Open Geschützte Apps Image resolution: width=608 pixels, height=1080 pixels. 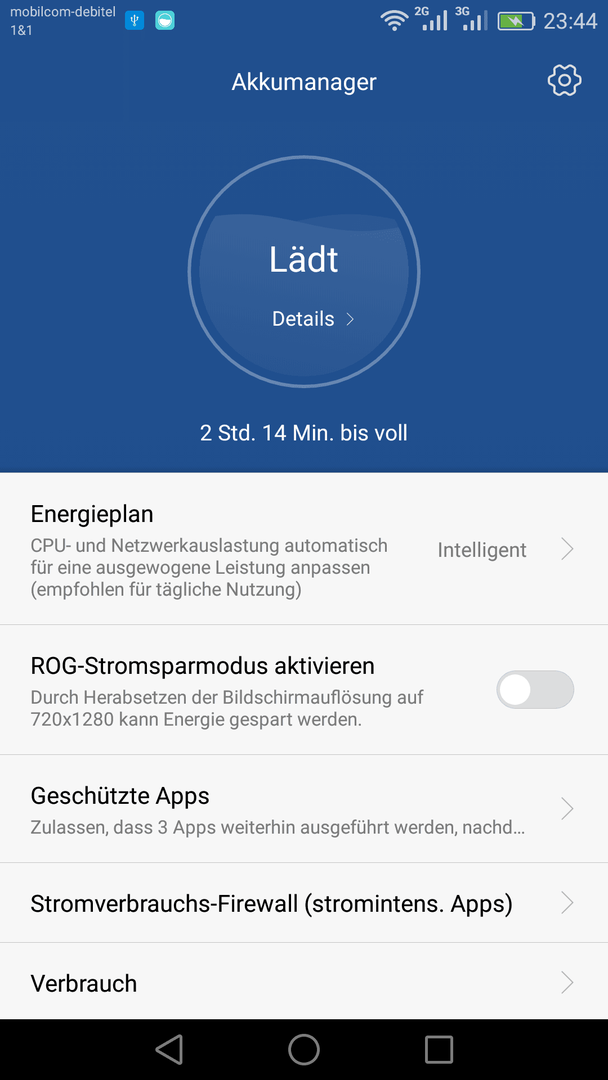click(304, 809)
